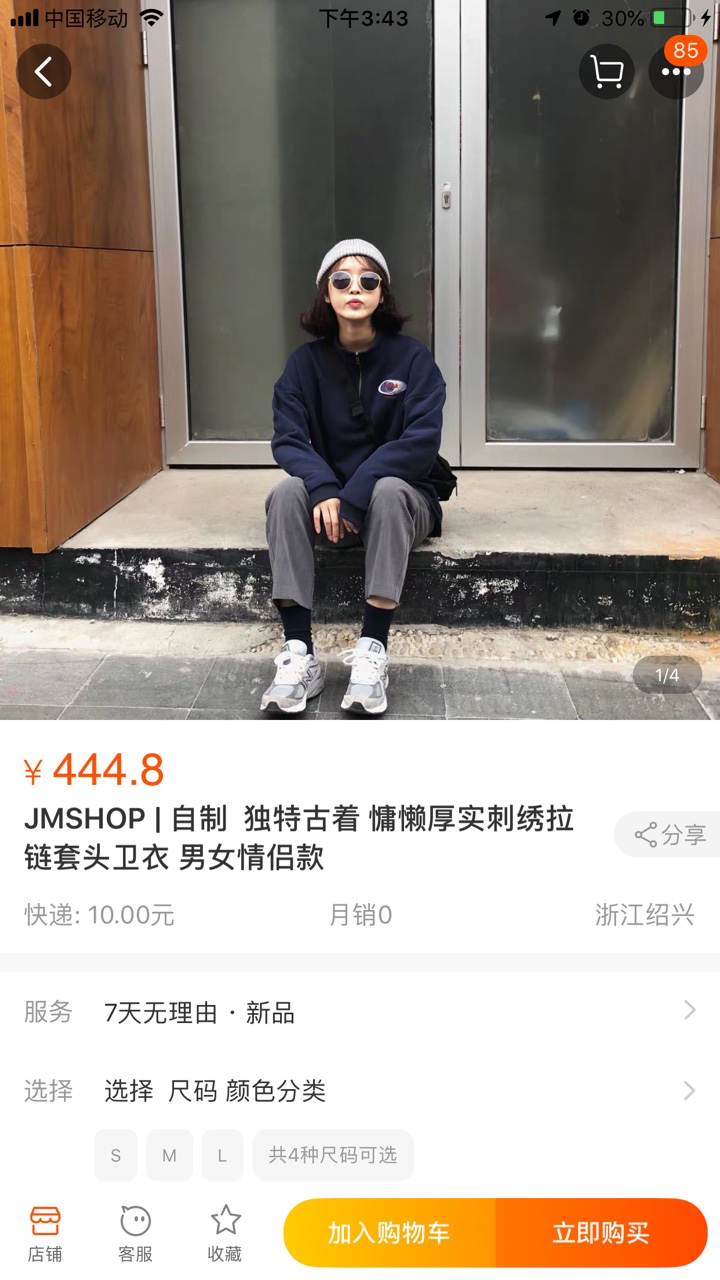Select size M chip
This screenshot has width=720, height=1280.
[x=169, y=1155]
